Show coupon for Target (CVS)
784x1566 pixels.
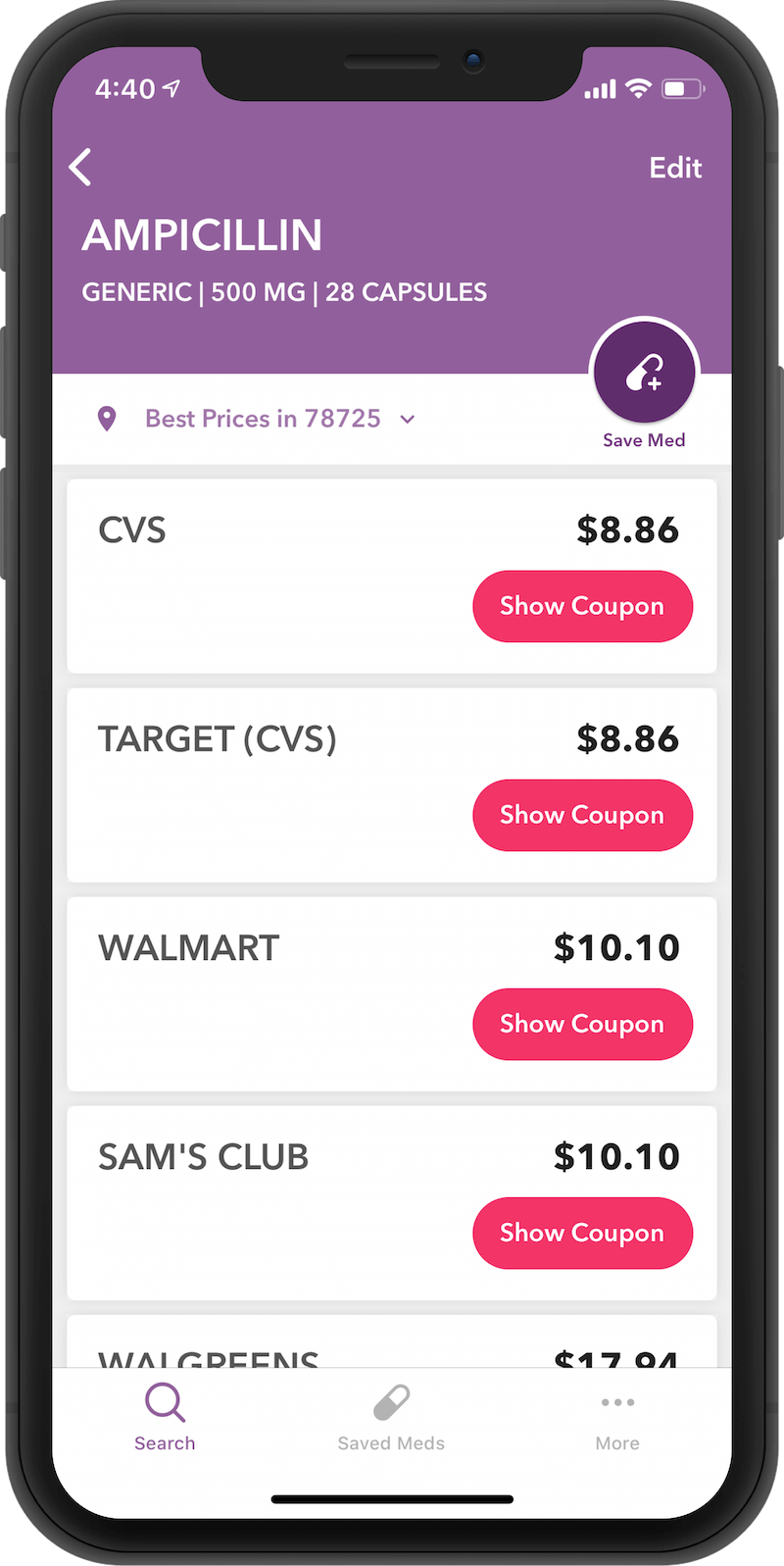[x=582, y=815]
